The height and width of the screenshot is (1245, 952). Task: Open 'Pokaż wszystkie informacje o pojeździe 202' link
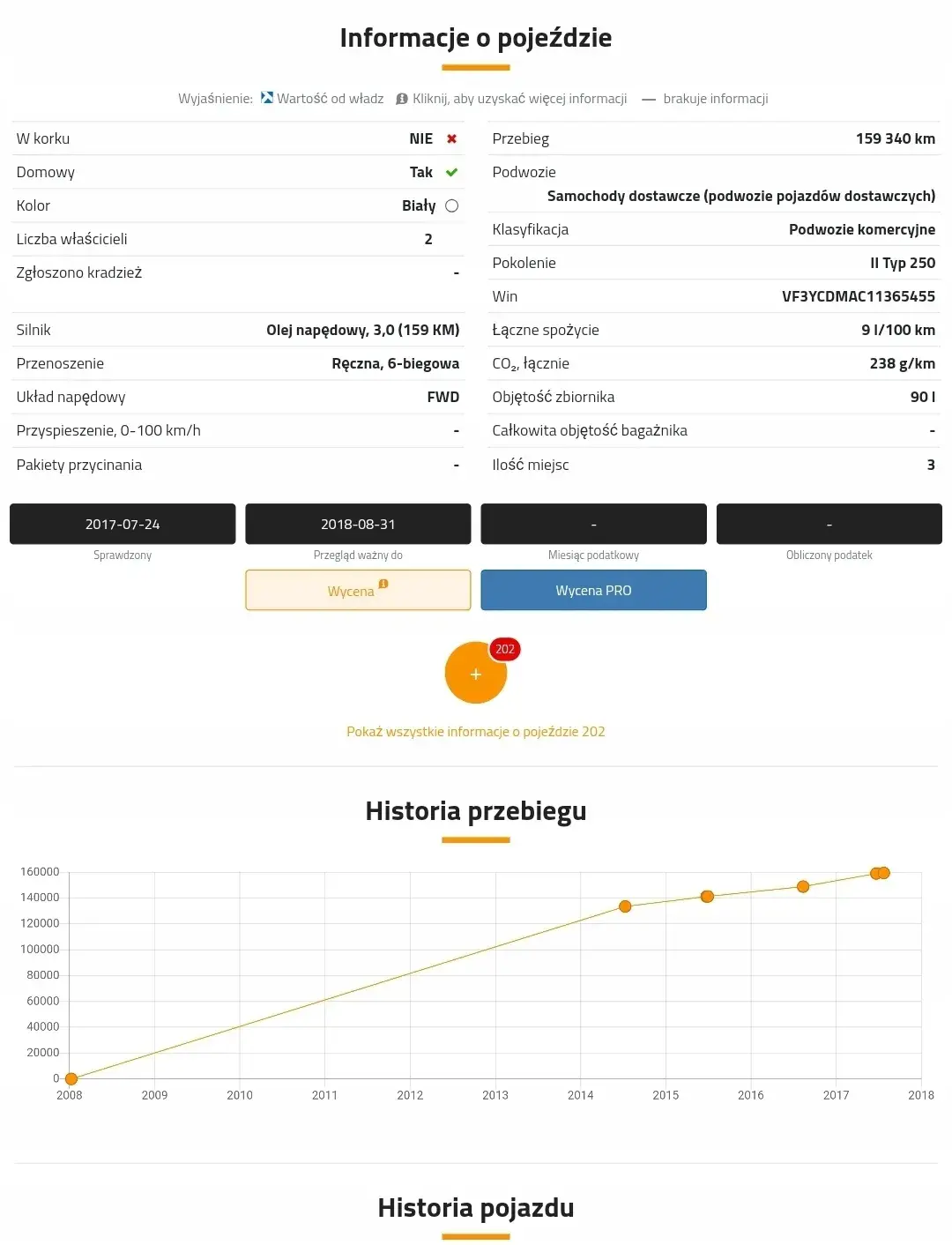(475, 731)
